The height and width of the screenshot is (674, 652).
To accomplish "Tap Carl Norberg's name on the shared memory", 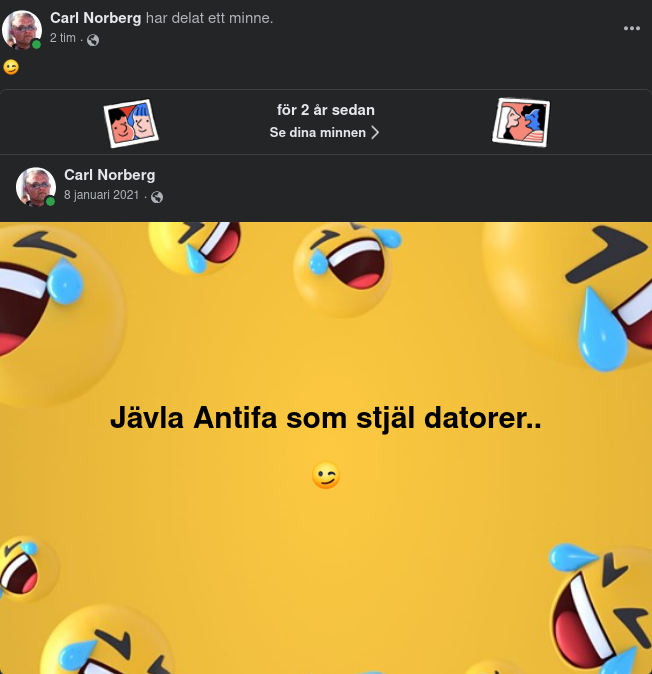I will pos(109,175).
